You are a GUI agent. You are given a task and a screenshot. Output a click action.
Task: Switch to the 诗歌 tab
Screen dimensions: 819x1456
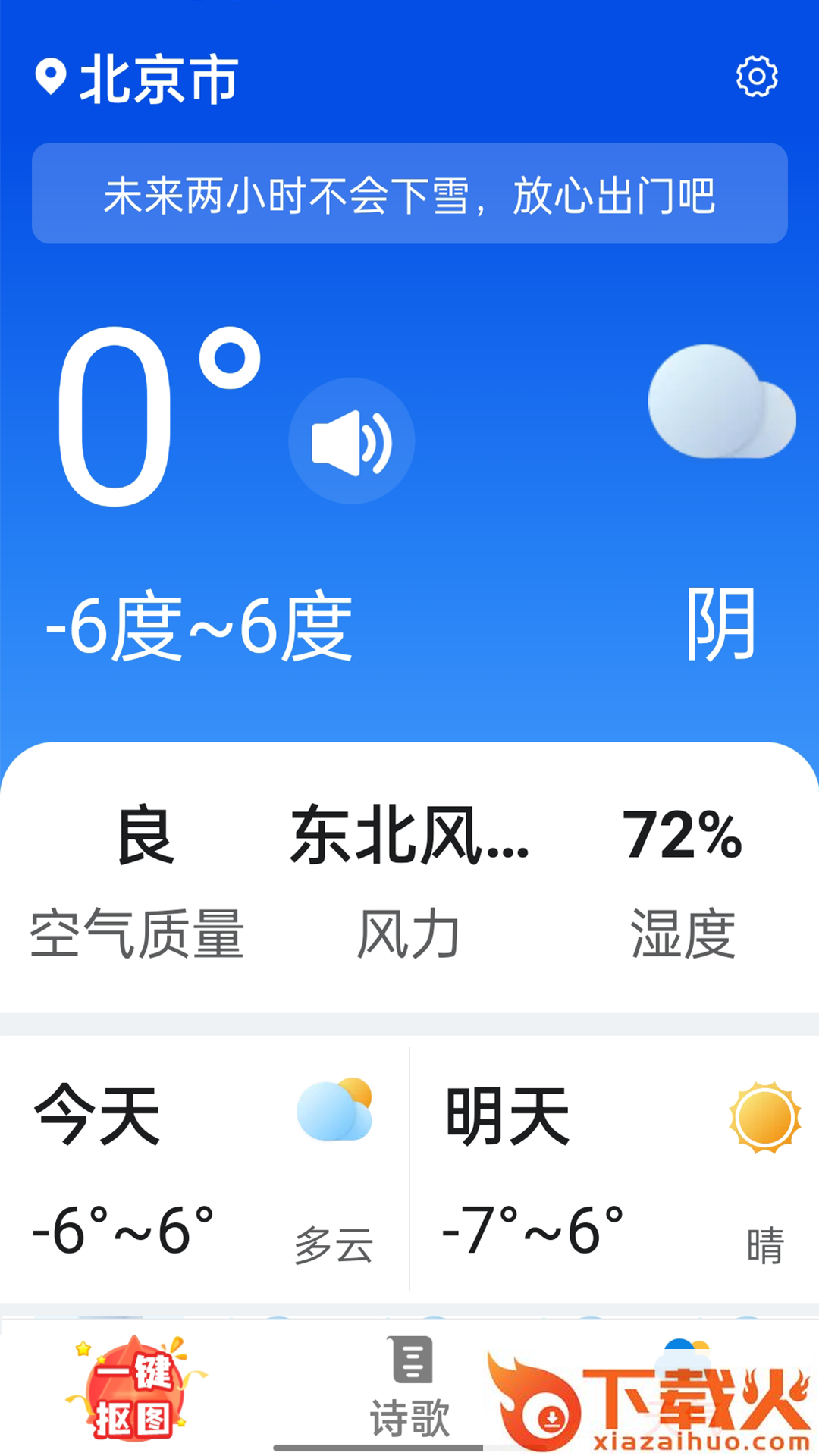click(410, 1388)
